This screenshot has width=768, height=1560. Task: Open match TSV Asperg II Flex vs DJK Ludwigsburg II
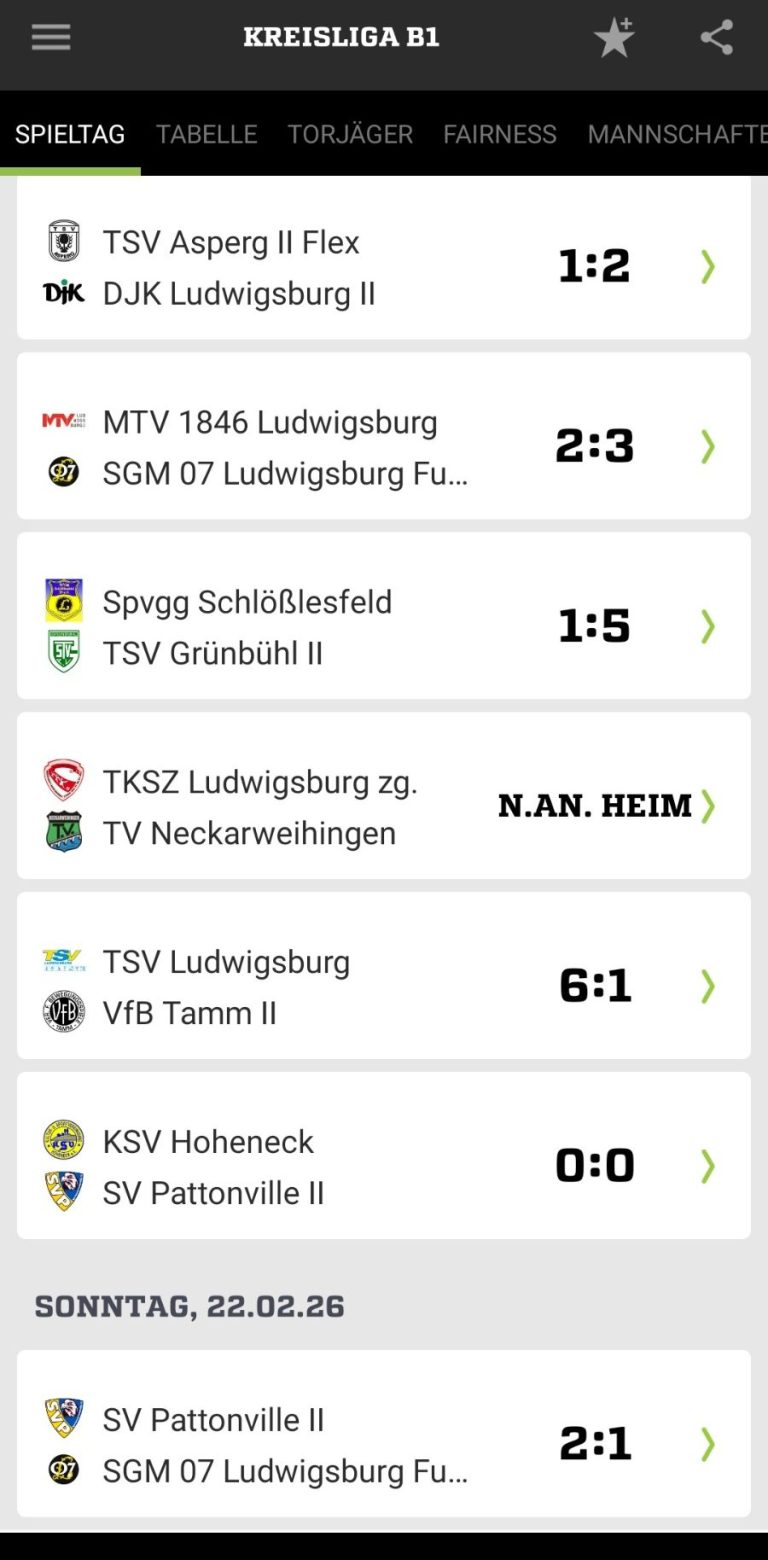(x=383, y=267)
